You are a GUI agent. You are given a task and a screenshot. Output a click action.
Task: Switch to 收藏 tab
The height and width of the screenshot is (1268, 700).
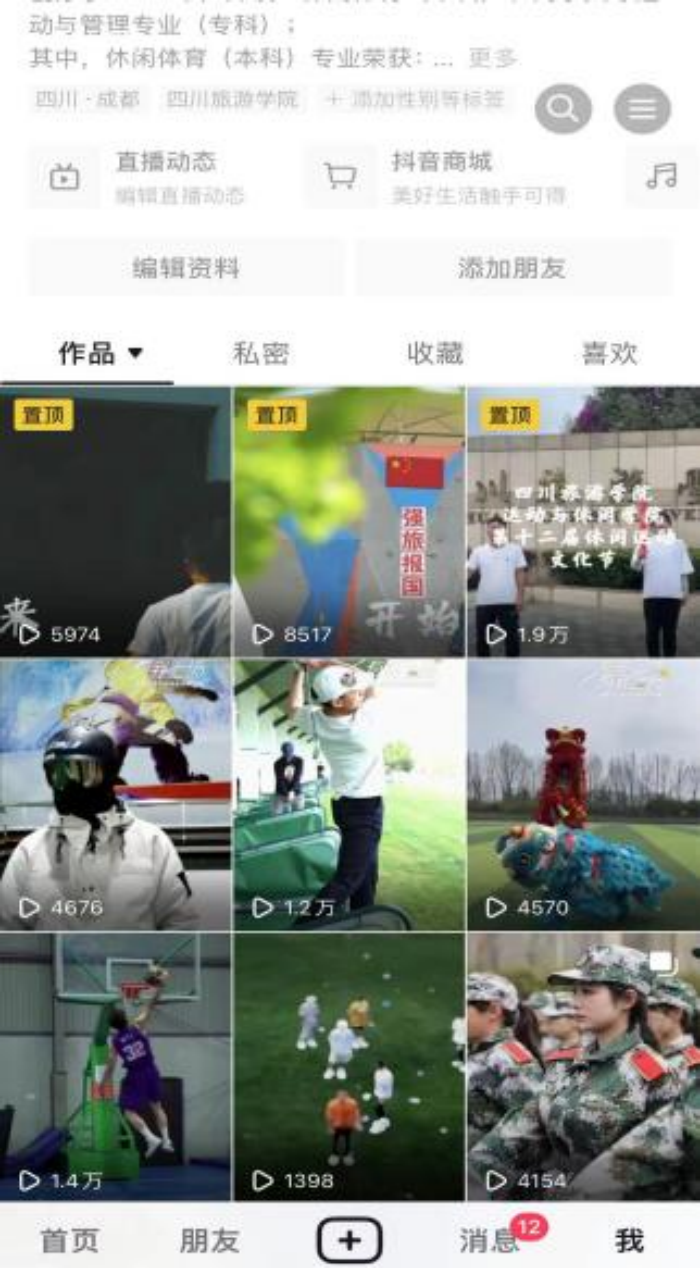(435, 353)
